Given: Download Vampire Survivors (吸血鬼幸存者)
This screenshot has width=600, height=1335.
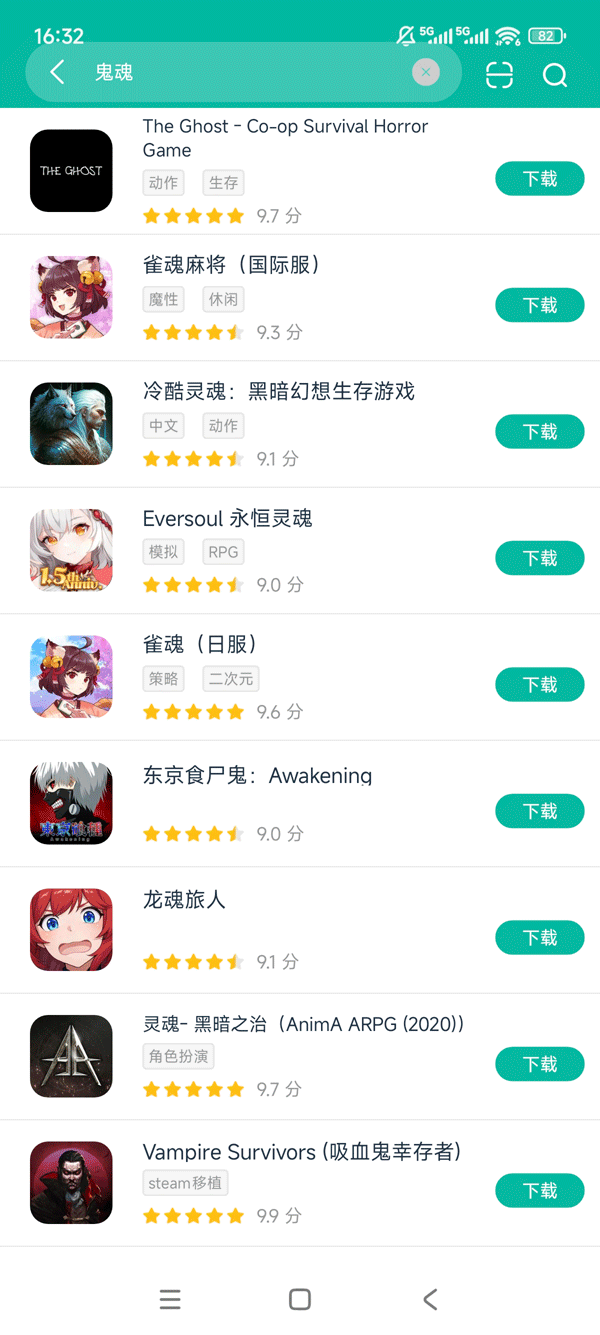Looking at the screenshot, I should (x=540, y=1191).
